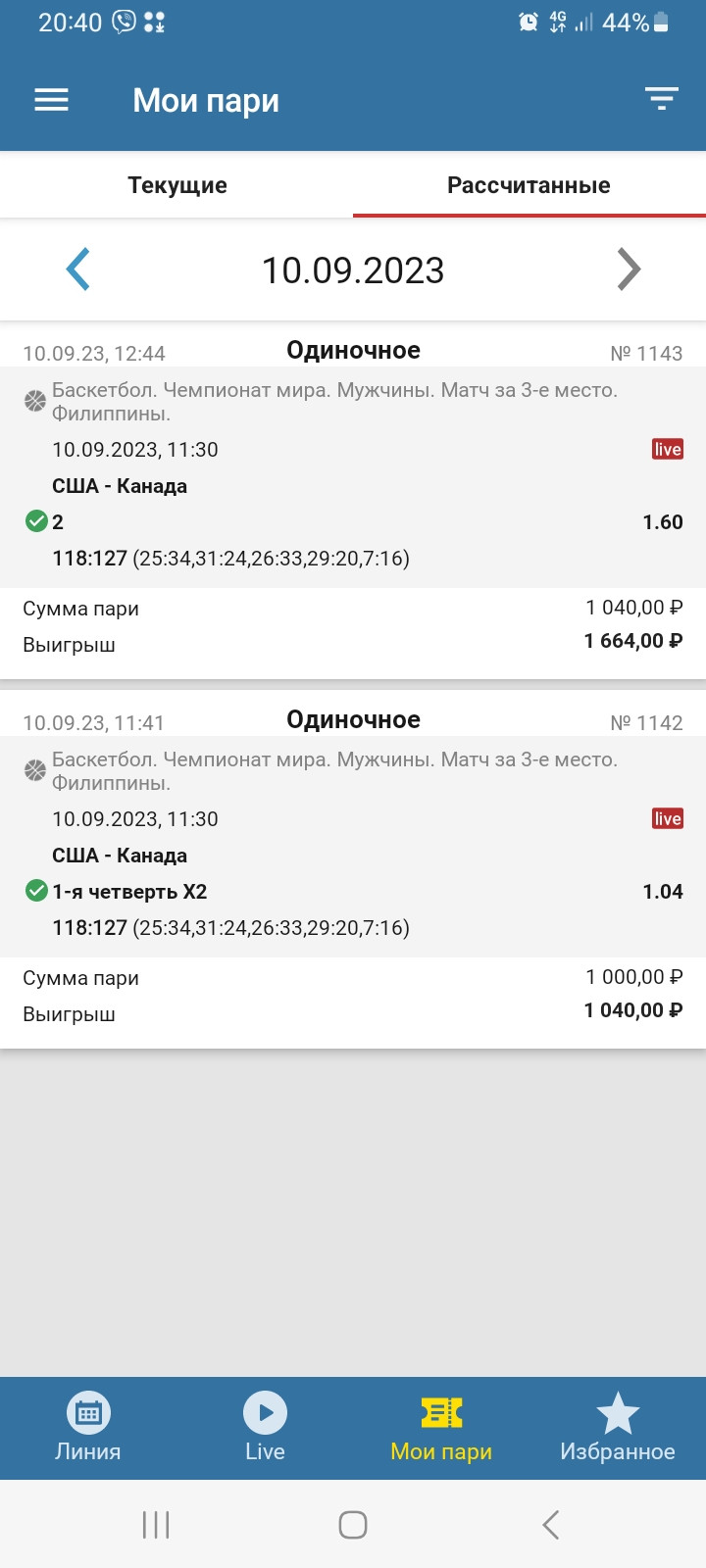706x1568 pixels.
Task: Open the Линия tab in bottom navigation
Action: [x=88, y=1429]
